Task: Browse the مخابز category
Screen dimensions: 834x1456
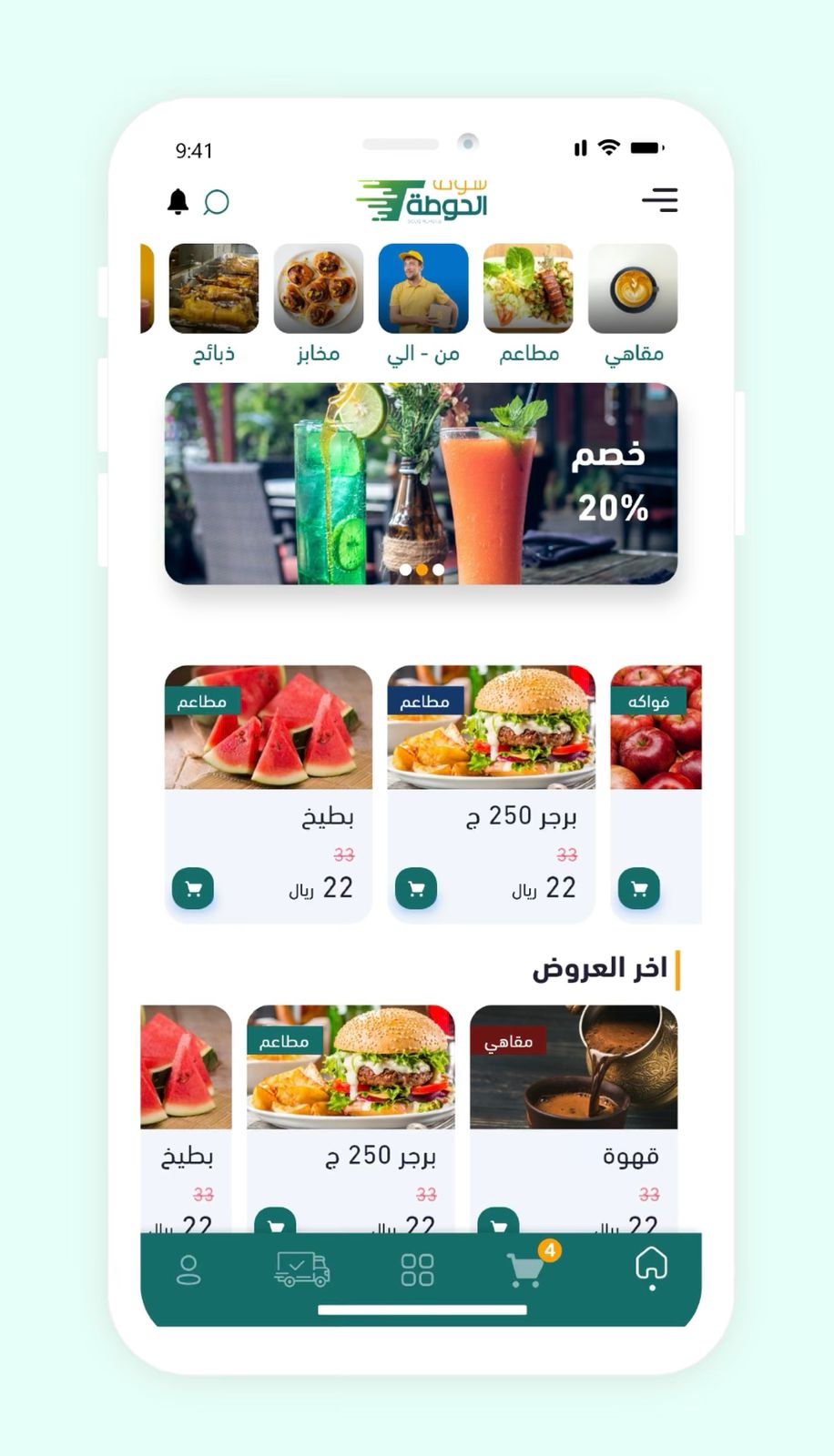Action: [x=319, y=288]
